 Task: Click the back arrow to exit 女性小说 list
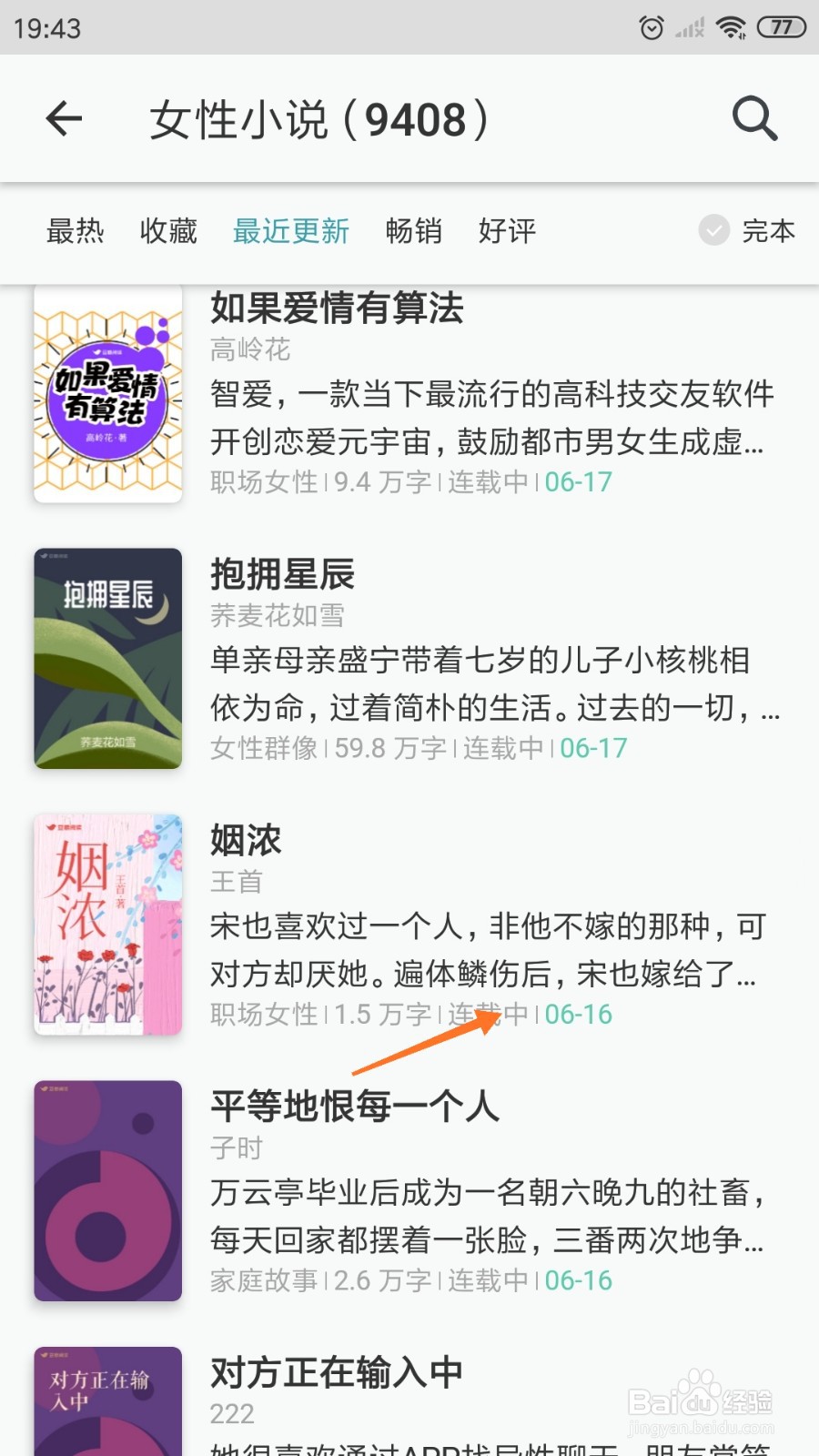coord(64,119)
